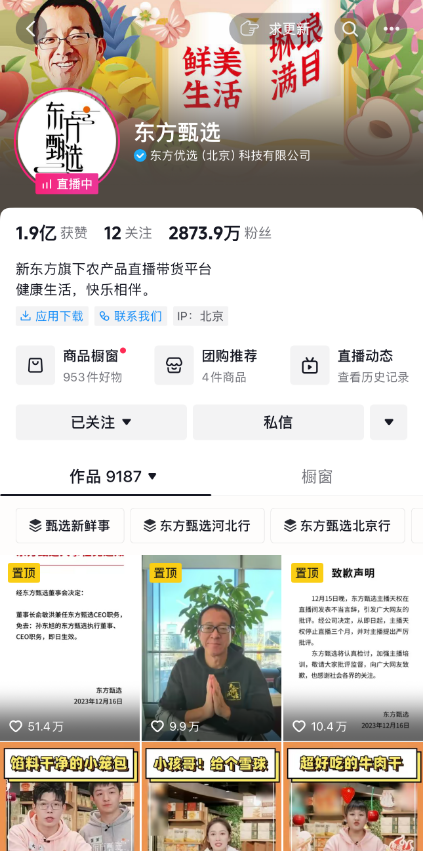The width and height of the screenshot is (423, 851).
Task: Open the 东方甄选北京行 collection chip
Action: pyautogui.click(x=338, y=526)
